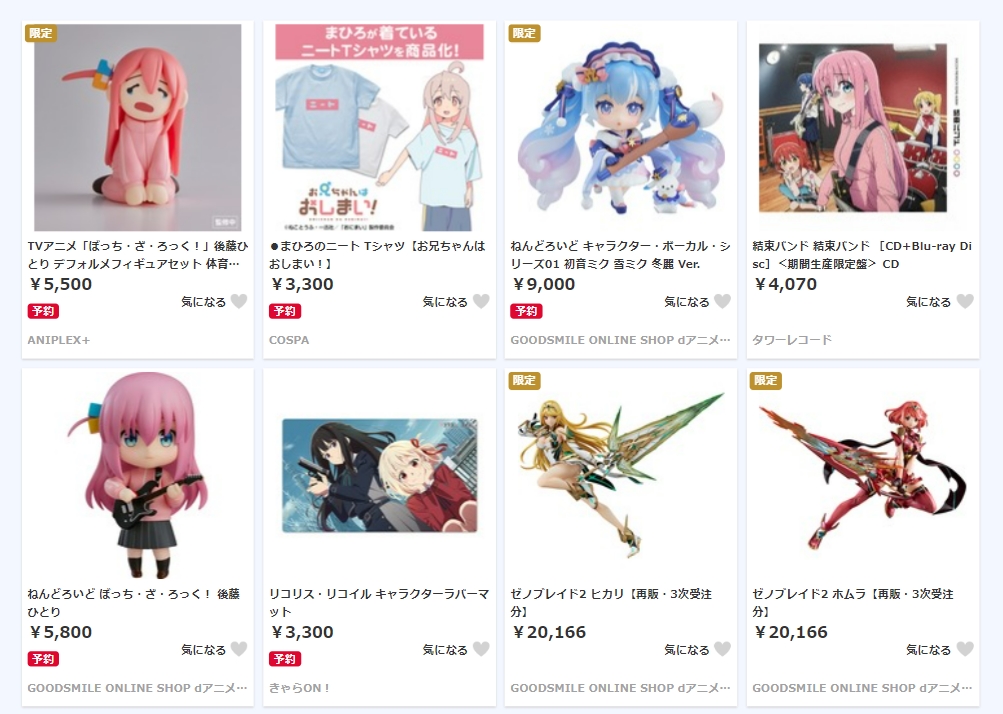Favorite the 雪ミク 冬麗 Ver. Nendoroid
This screenshot has height=714, width=1003.
point(722,301)
